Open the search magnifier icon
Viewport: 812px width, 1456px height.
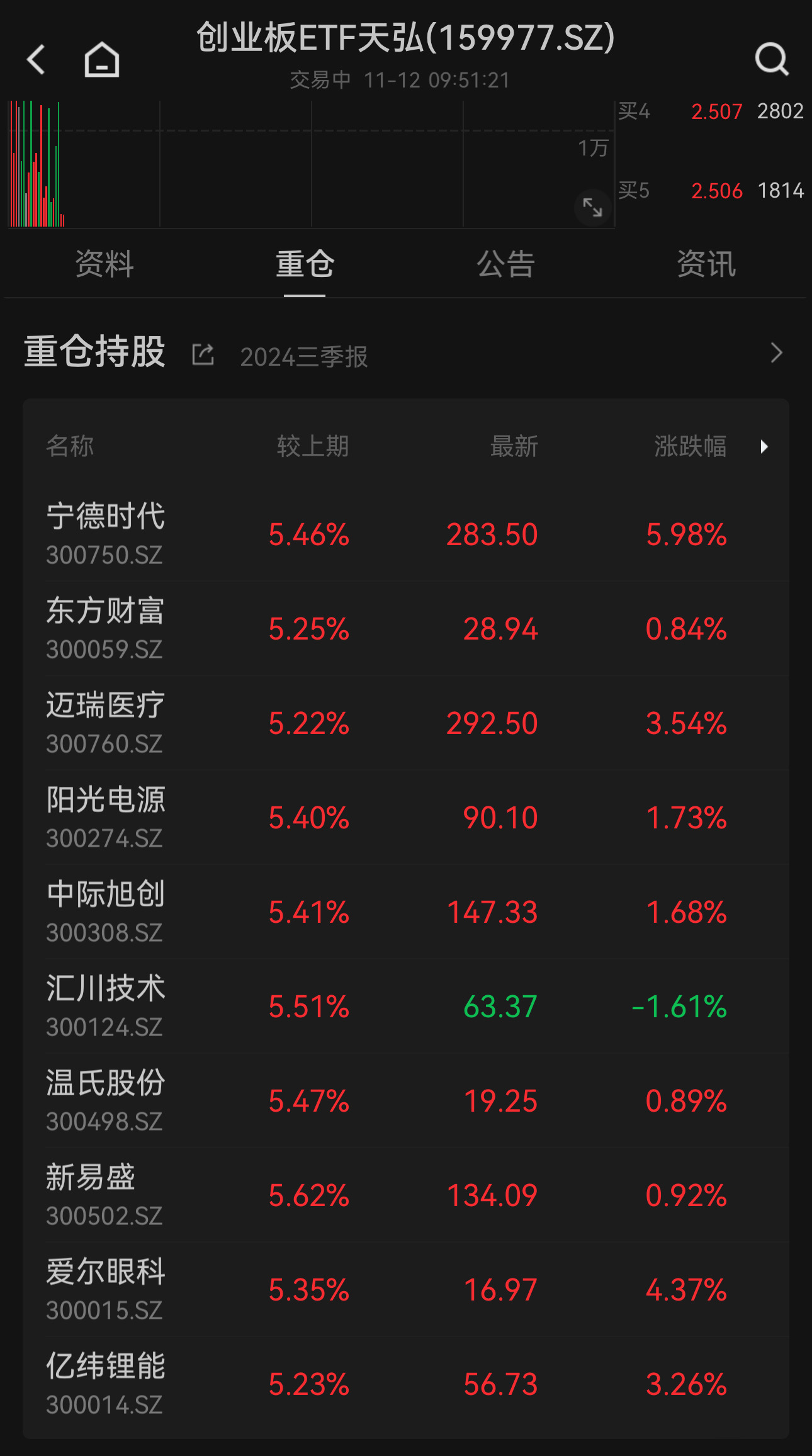tap(771, 59)
